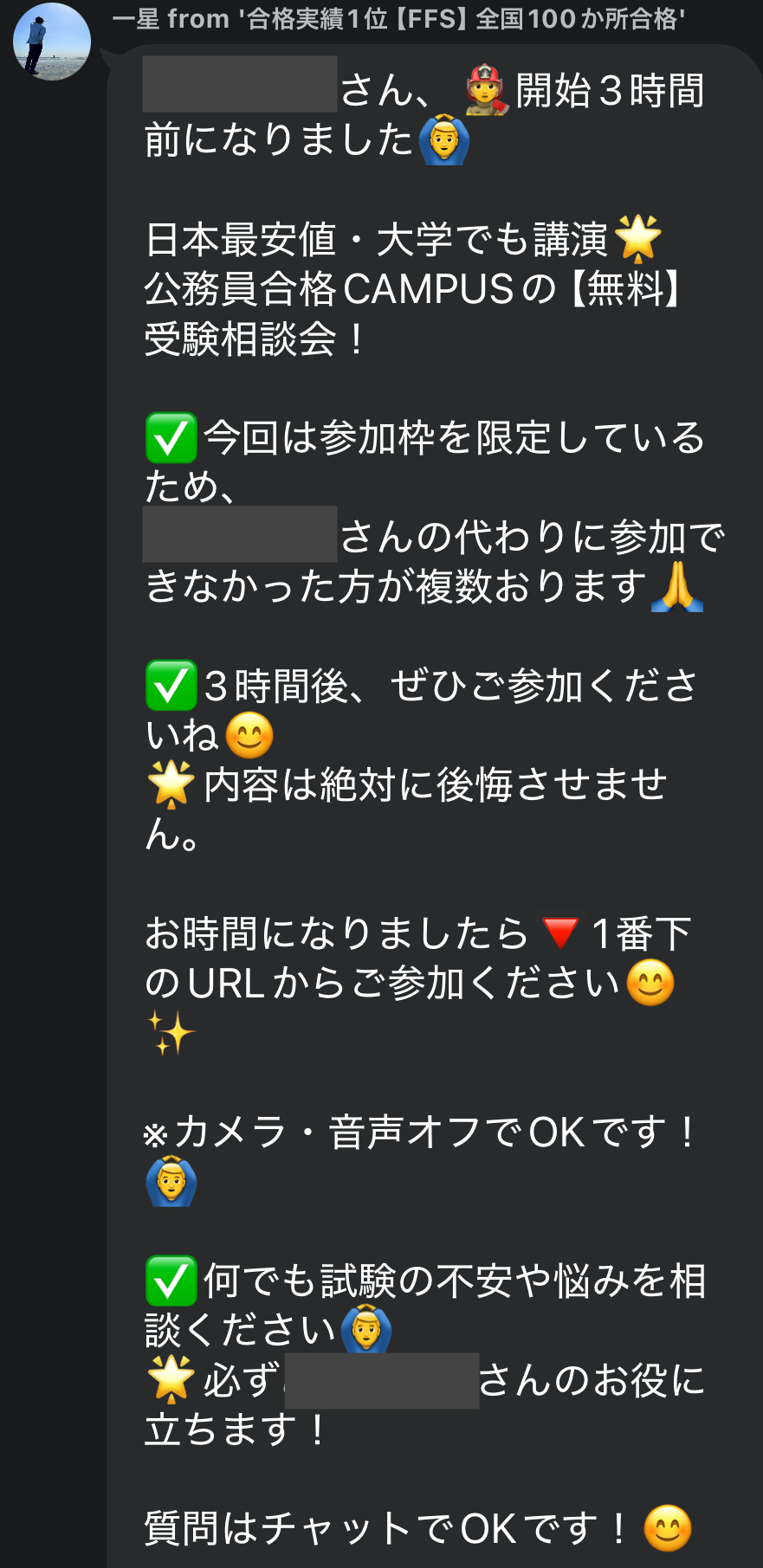Tap the smiling face emoji after ご参加くださいね
The width and height of the screenshot is (763, 1568).
249,737
